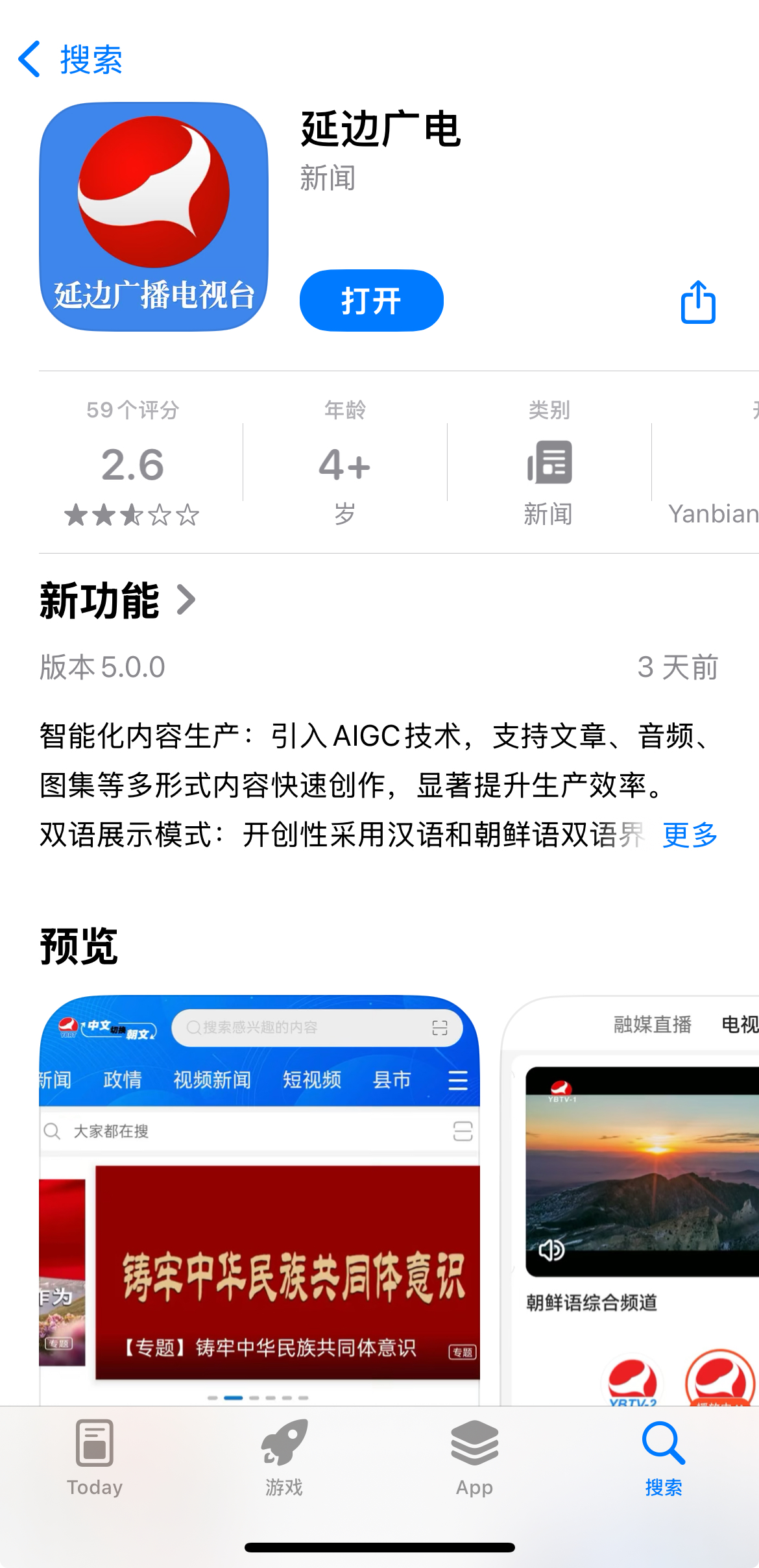Open the first preview screenshot

(259, 1201)
